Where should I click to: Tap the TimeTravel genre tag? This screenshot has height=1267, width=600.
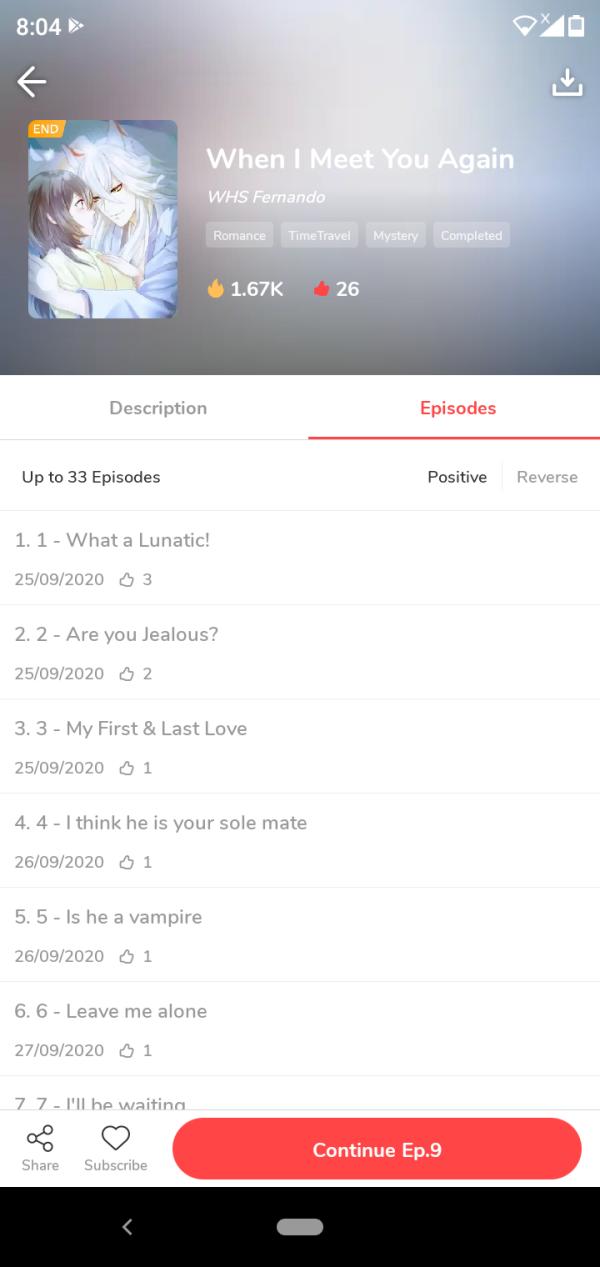click(319, 235)
